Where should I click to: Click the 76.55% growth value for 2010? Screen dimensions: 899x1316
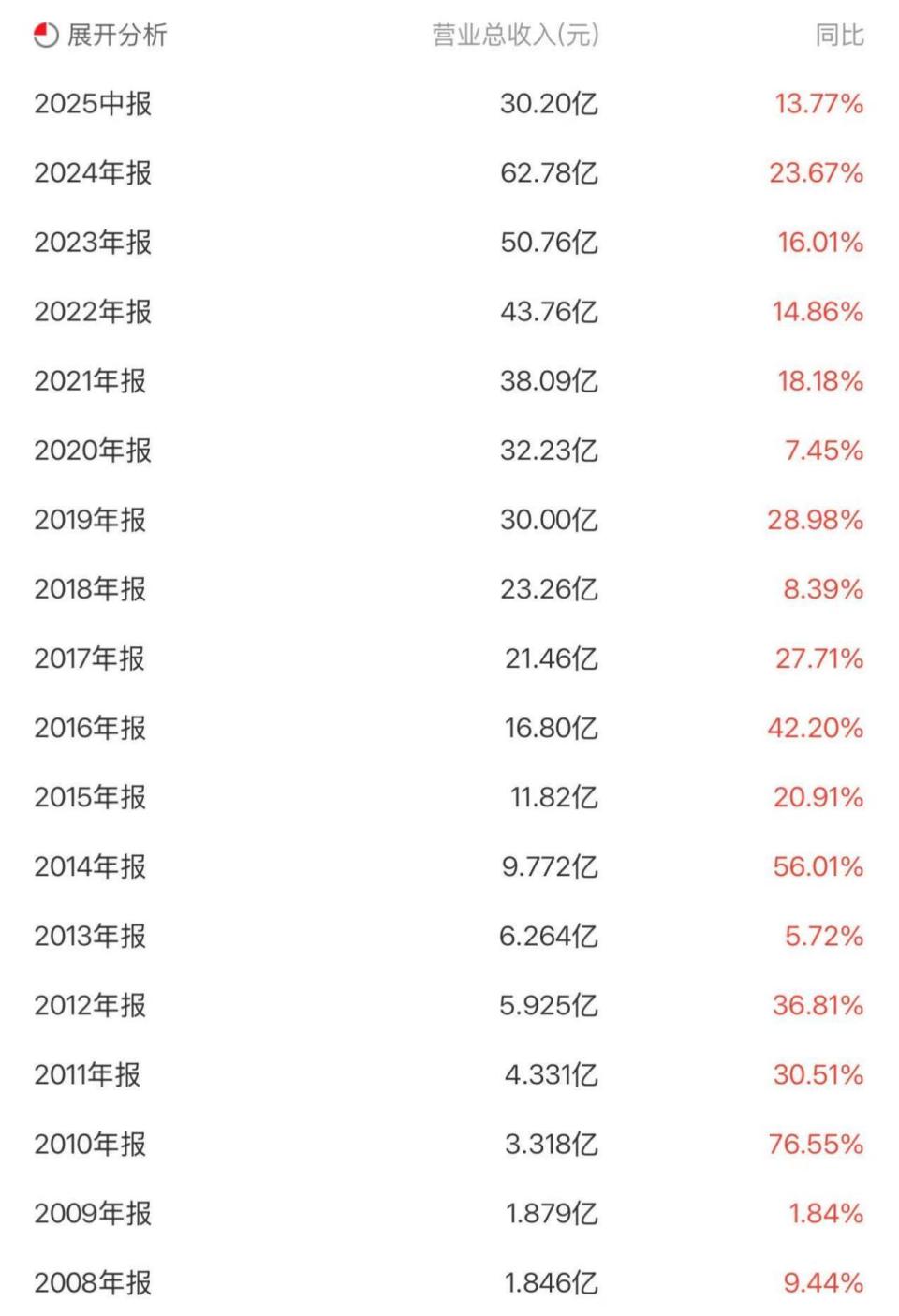pyautogui.click(x=818, y=1143)
